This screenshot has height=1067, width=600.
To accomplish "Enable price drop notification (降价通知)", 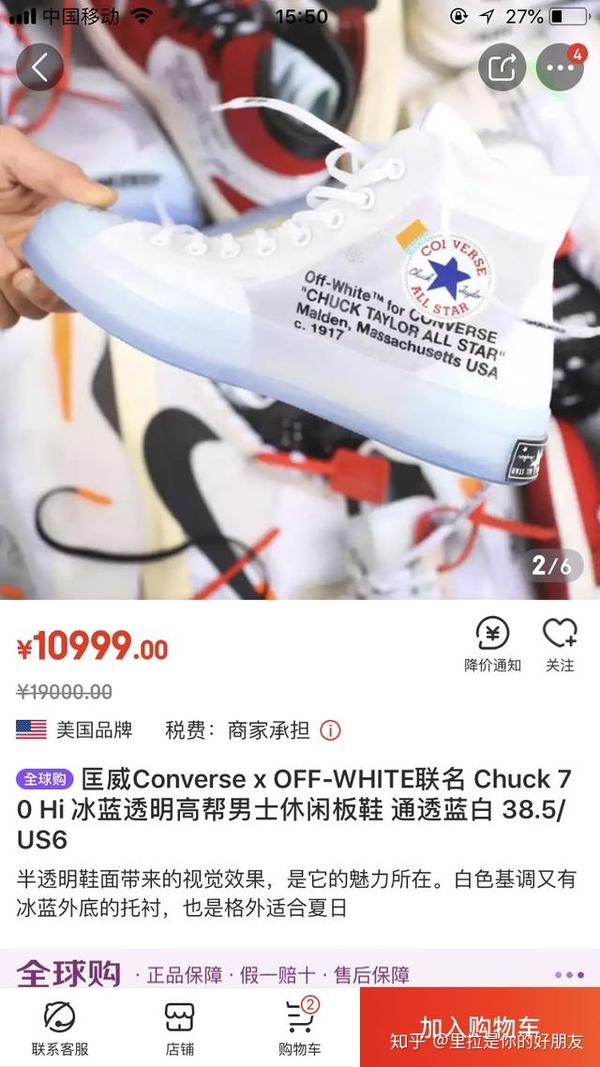I will point(492,644).
